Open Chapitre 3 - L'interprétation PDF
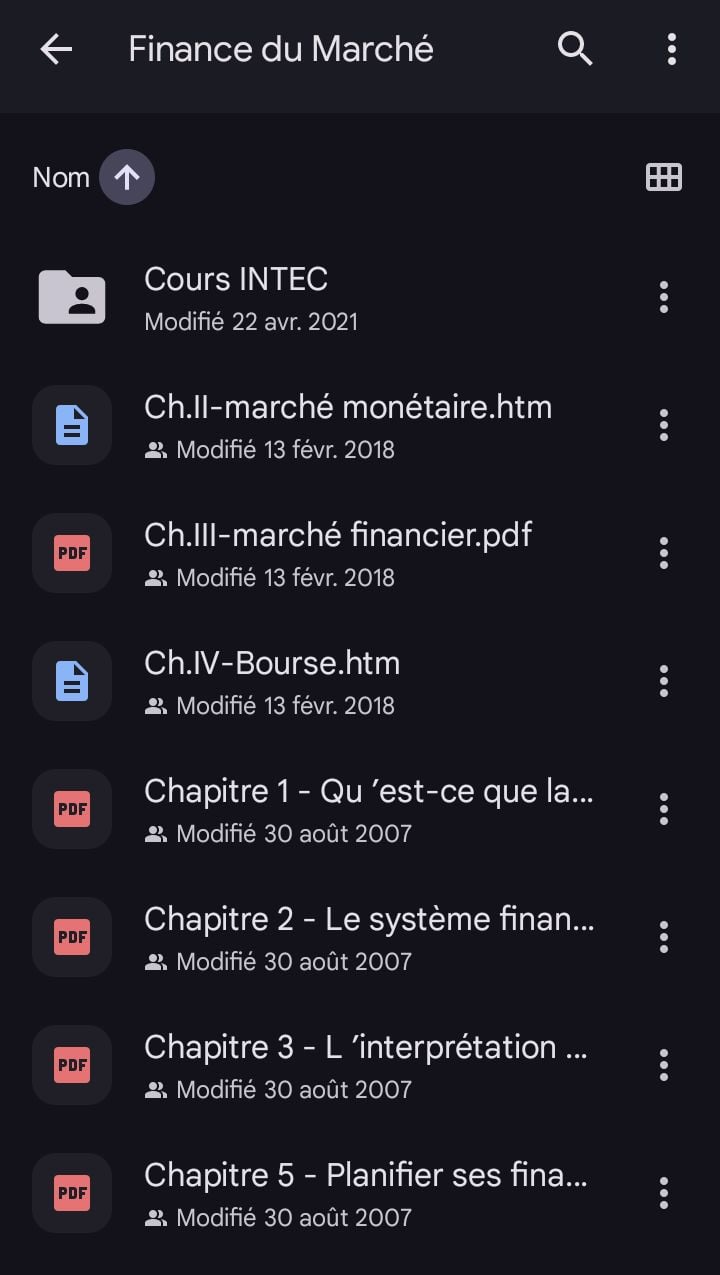 [x=365, y=1065]
